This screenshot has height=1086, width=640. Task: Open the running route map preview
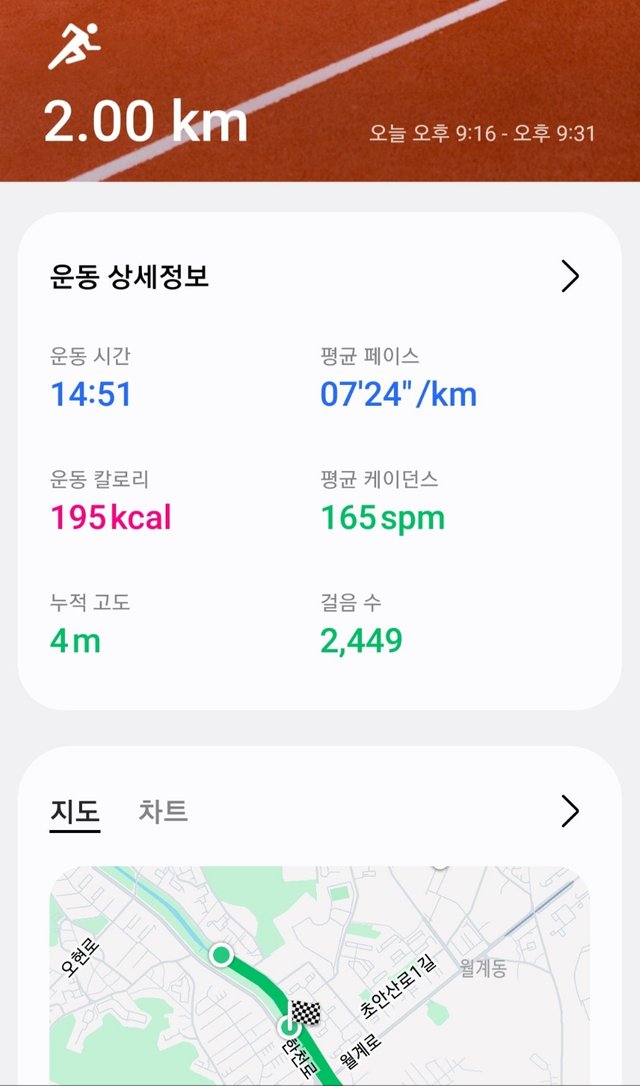(x=319, y=975)
